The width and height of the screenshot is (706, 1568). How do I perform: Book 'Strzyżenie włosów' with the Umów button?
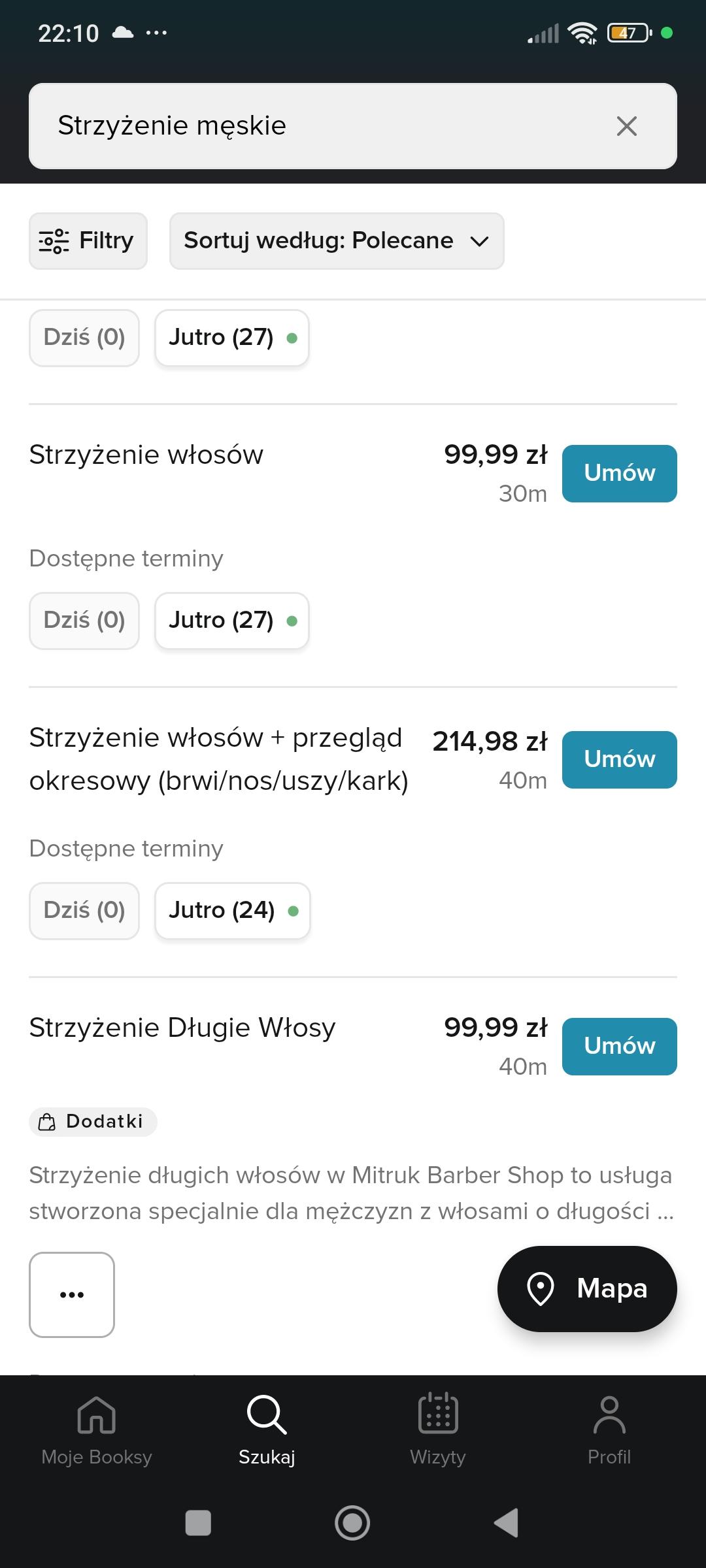click(619, 474)
